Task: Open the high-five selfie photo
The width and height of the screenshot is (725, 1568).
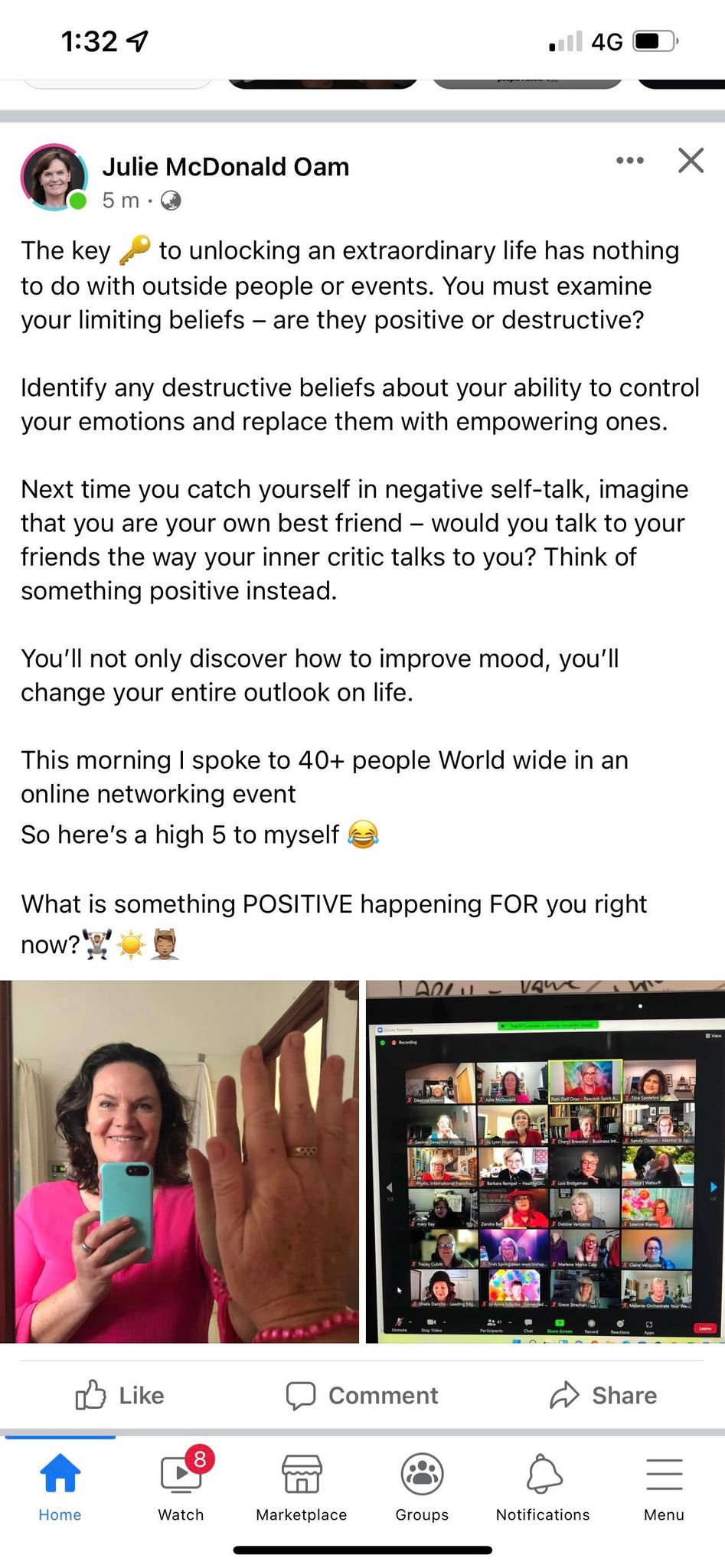Action: [x=179, y=1161]
